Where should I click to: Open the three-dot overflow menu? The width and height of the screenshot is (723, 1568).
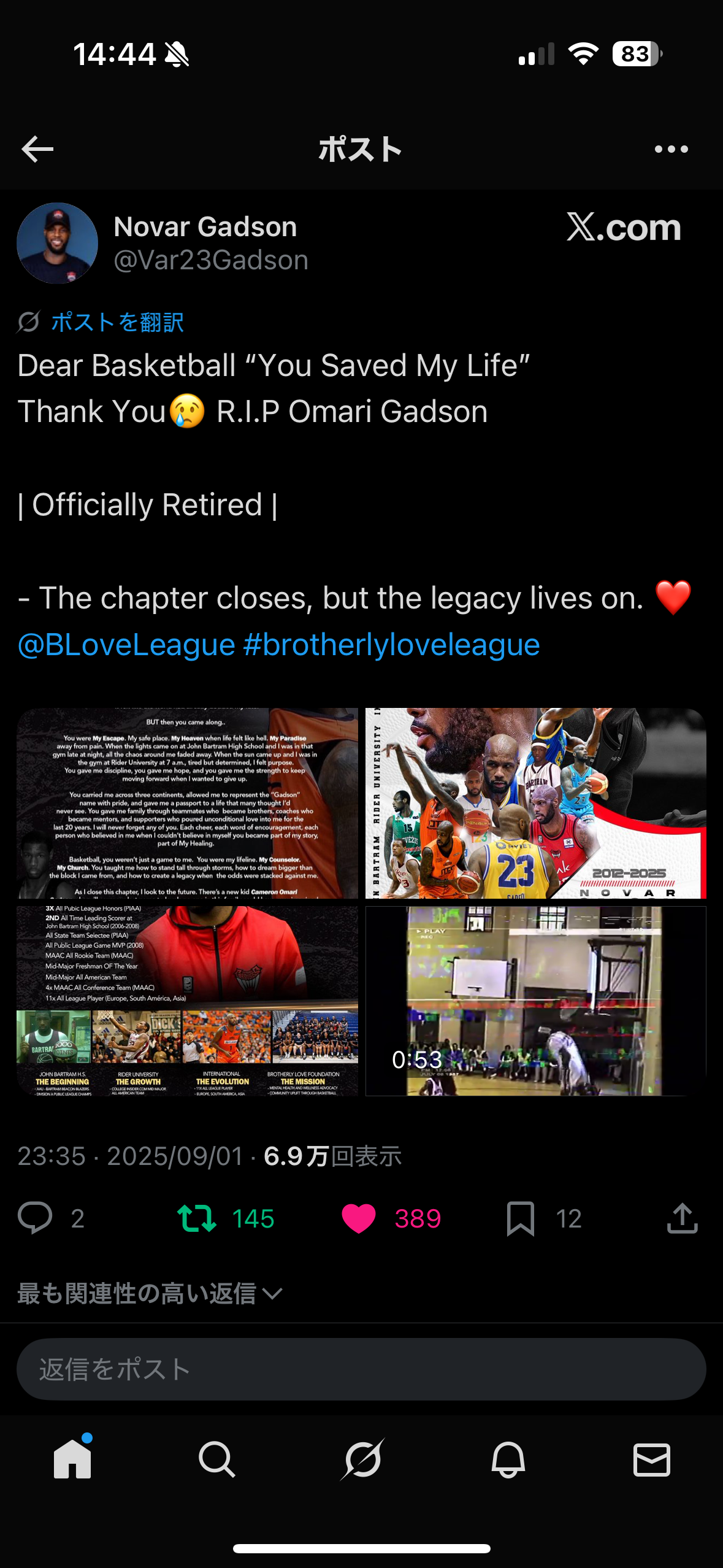671,149
